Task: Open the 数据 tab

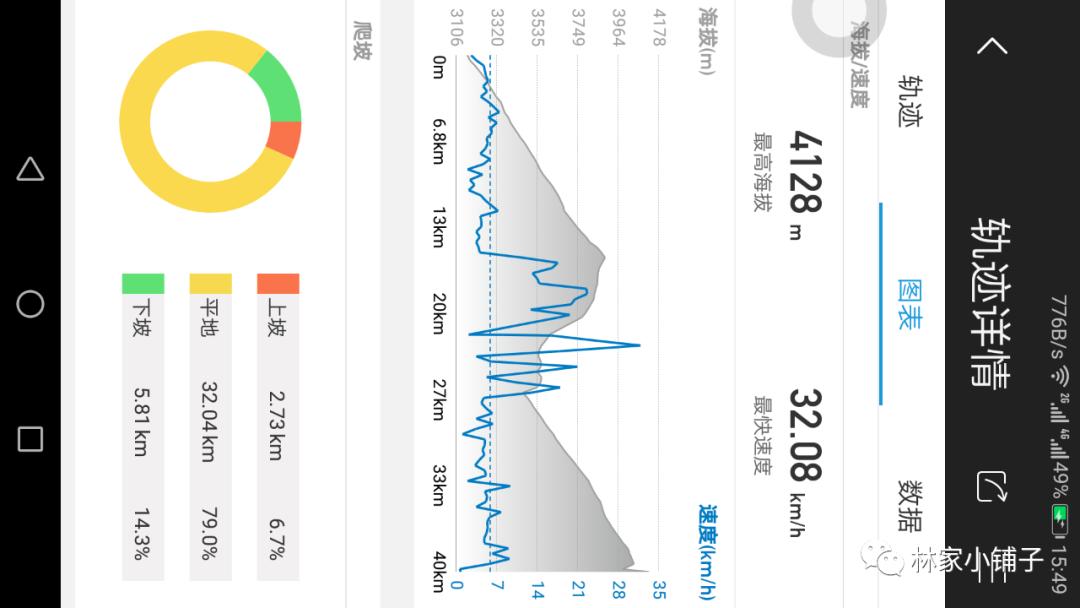Action: click(x=909, y=505)
